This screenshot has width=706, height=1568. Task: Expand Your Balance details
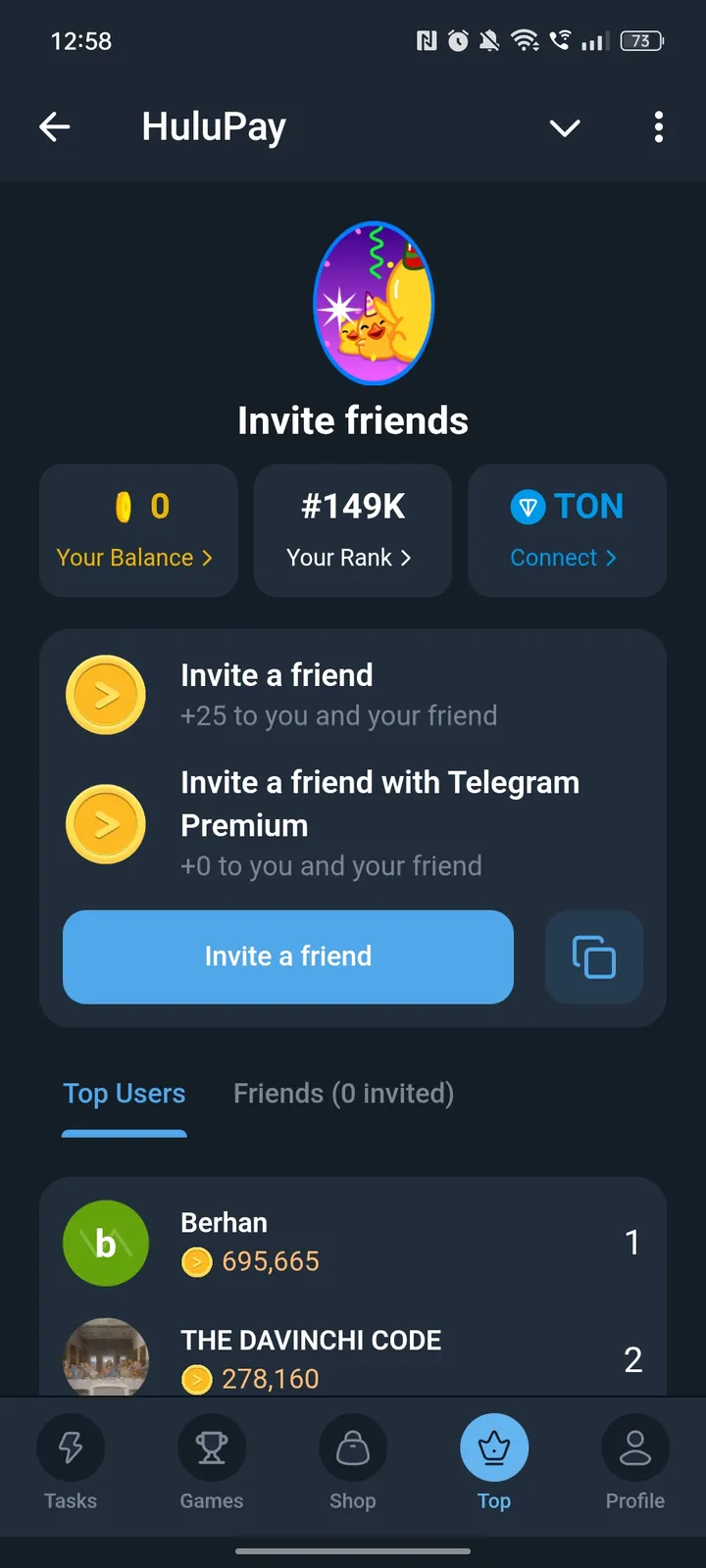137,557
